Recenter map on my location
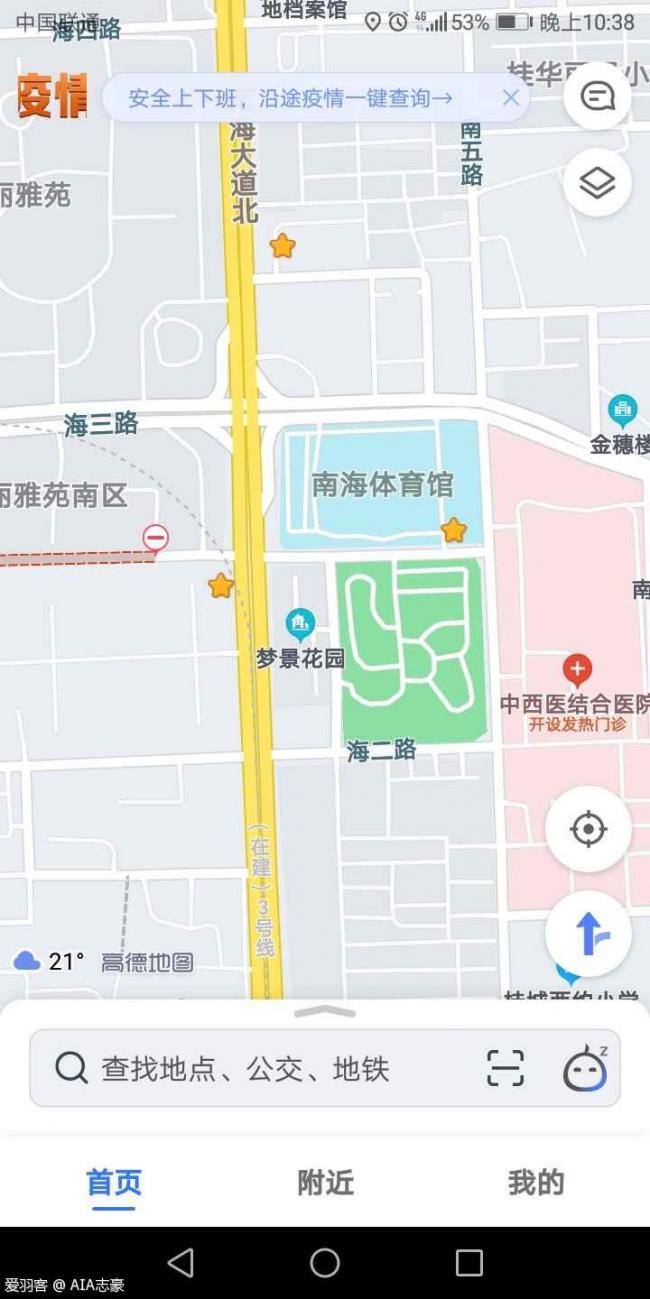The image size is (650, 1299). (588, 829)
